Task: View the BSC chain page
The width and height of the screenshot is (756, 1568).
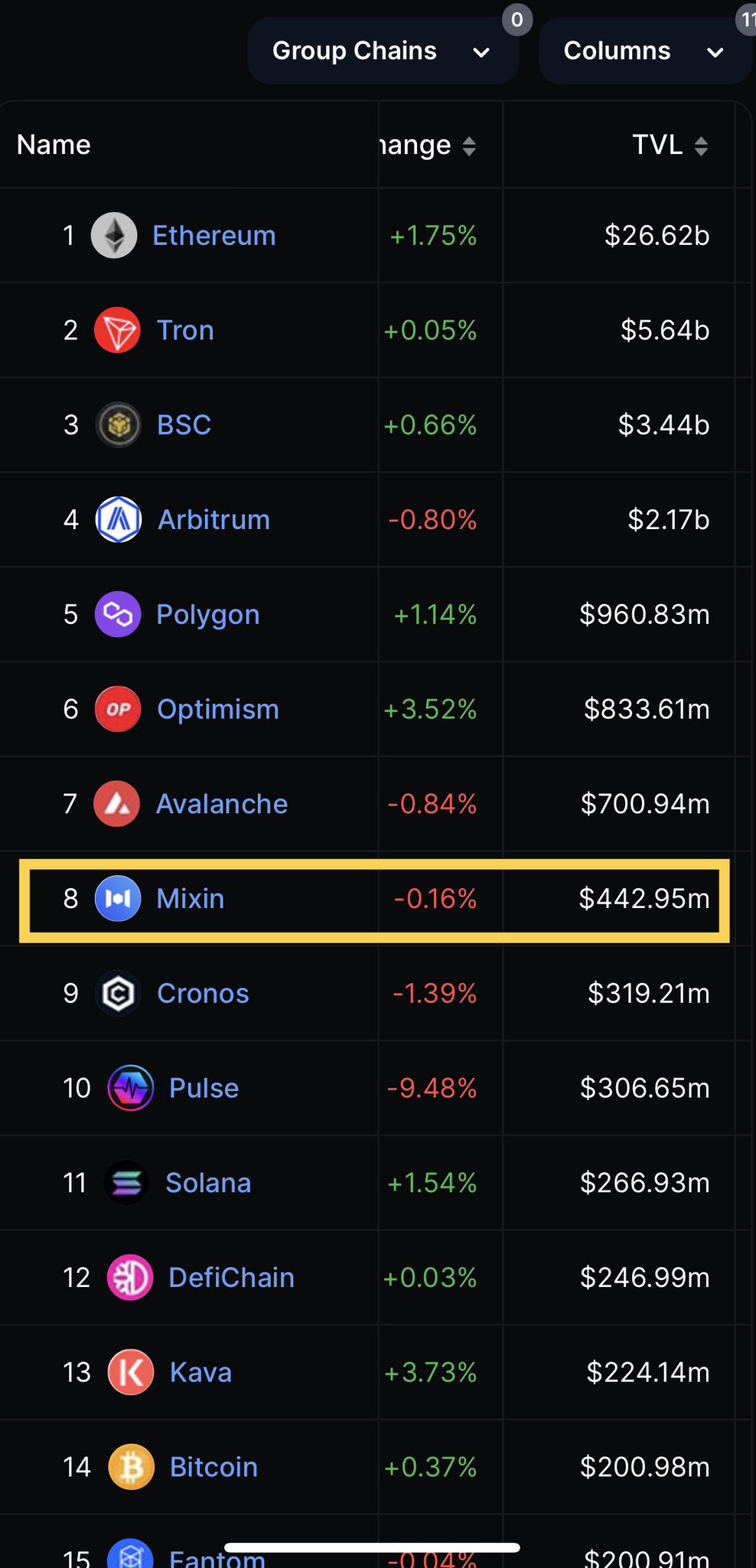Action: 184,425
